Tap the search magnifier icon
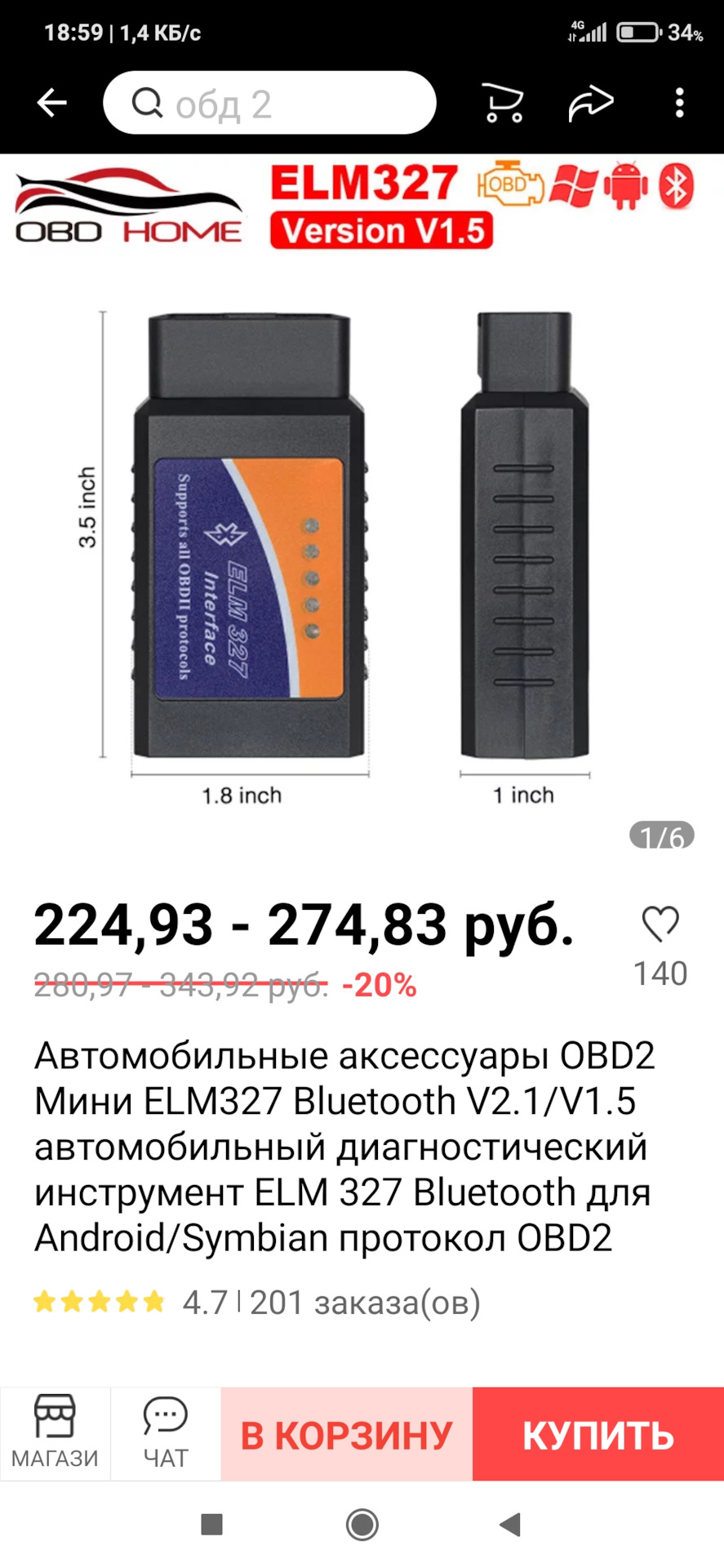Image resolution: width=724 pixels, height=1568 pixels. tap(148, 101)
